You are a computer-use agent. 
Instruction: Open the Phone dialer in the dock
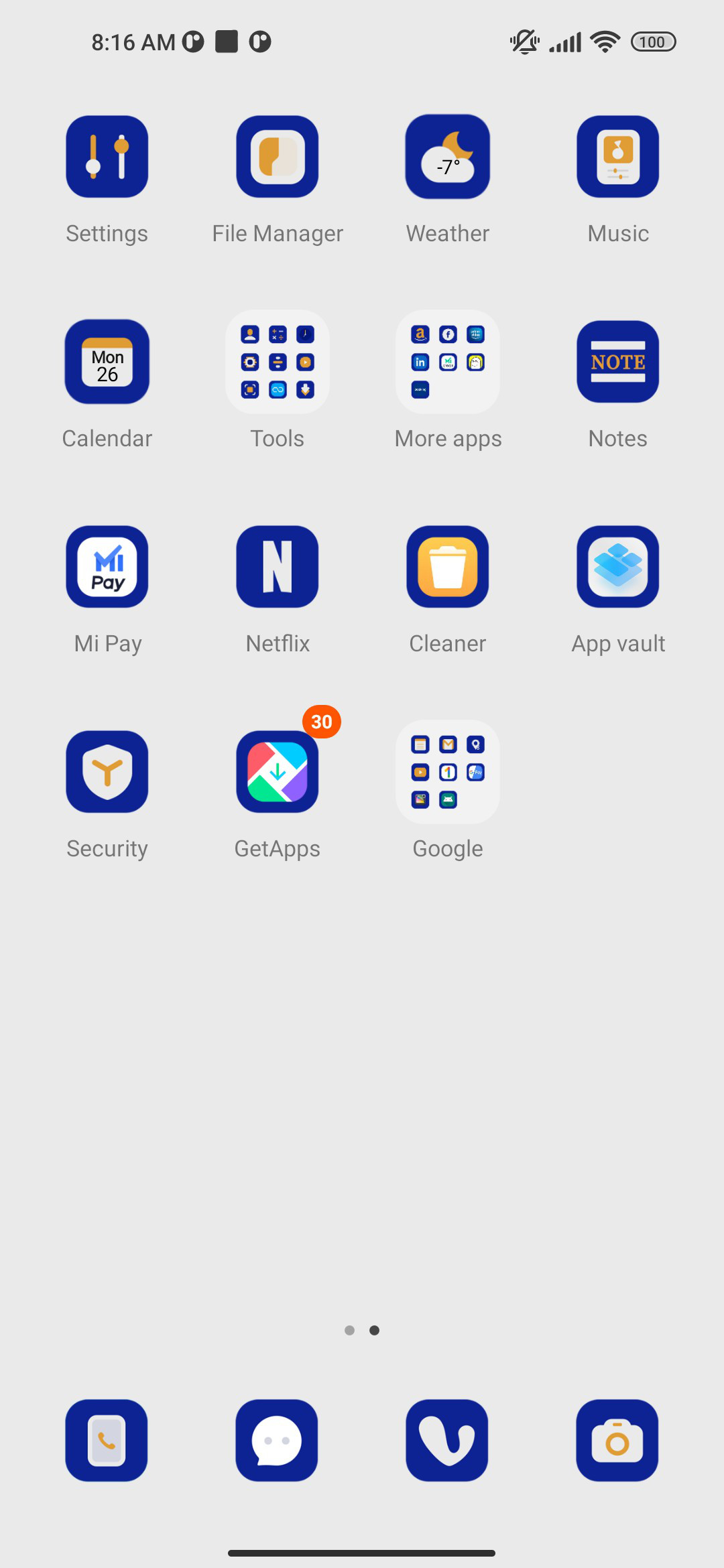(x=107, y=1440)
